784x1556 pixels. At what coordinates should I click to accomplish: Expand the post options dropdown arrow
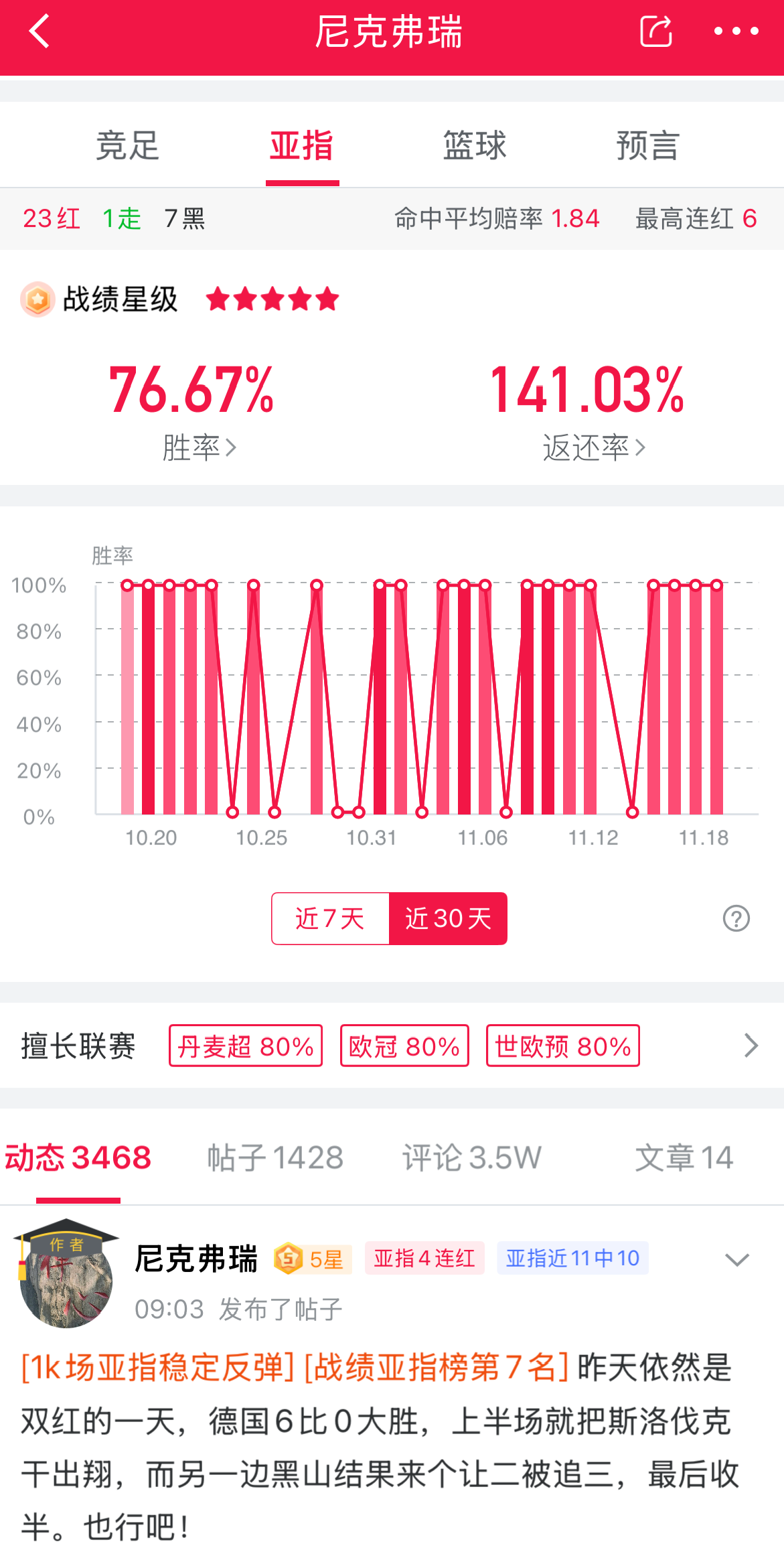click(x=736, y=1260)
